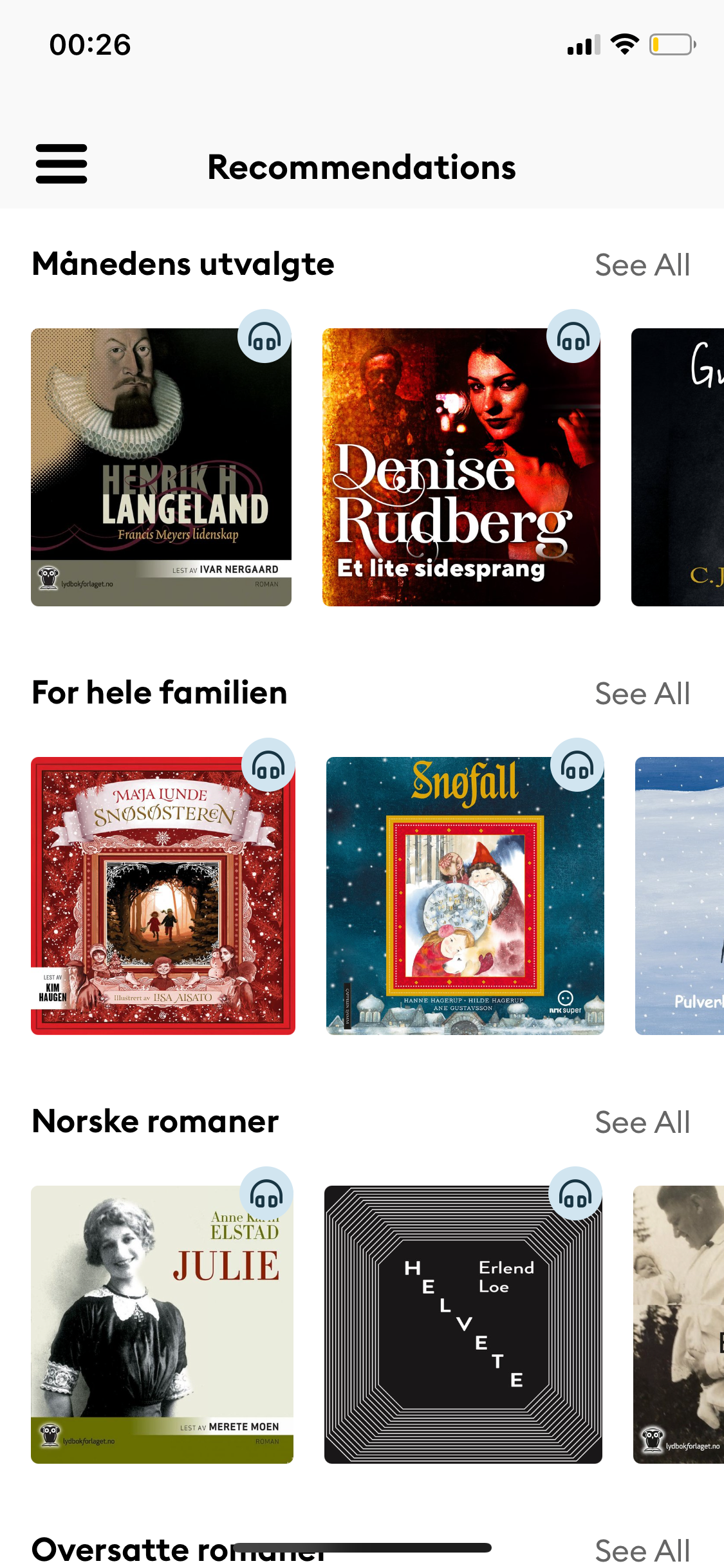Open the Henrik H. Langeland audiobook
This screenshot has width=724, height=1568.
coord(161,467)
